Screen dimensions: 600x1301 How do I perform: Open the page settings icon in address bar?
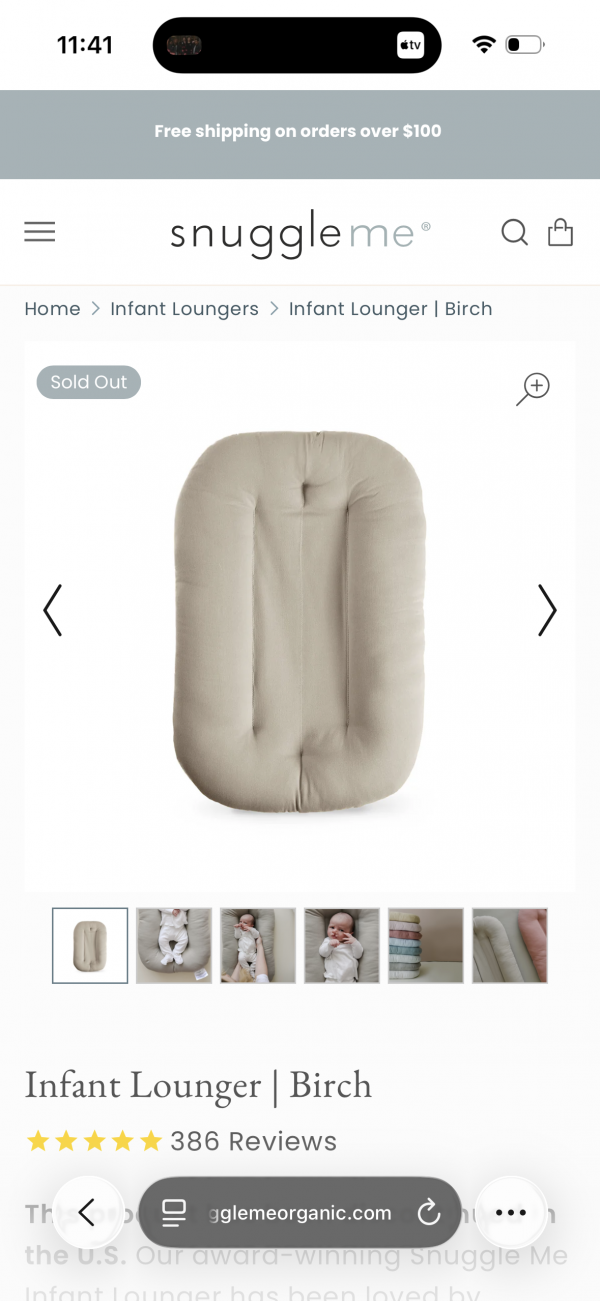pos(174,1213)
